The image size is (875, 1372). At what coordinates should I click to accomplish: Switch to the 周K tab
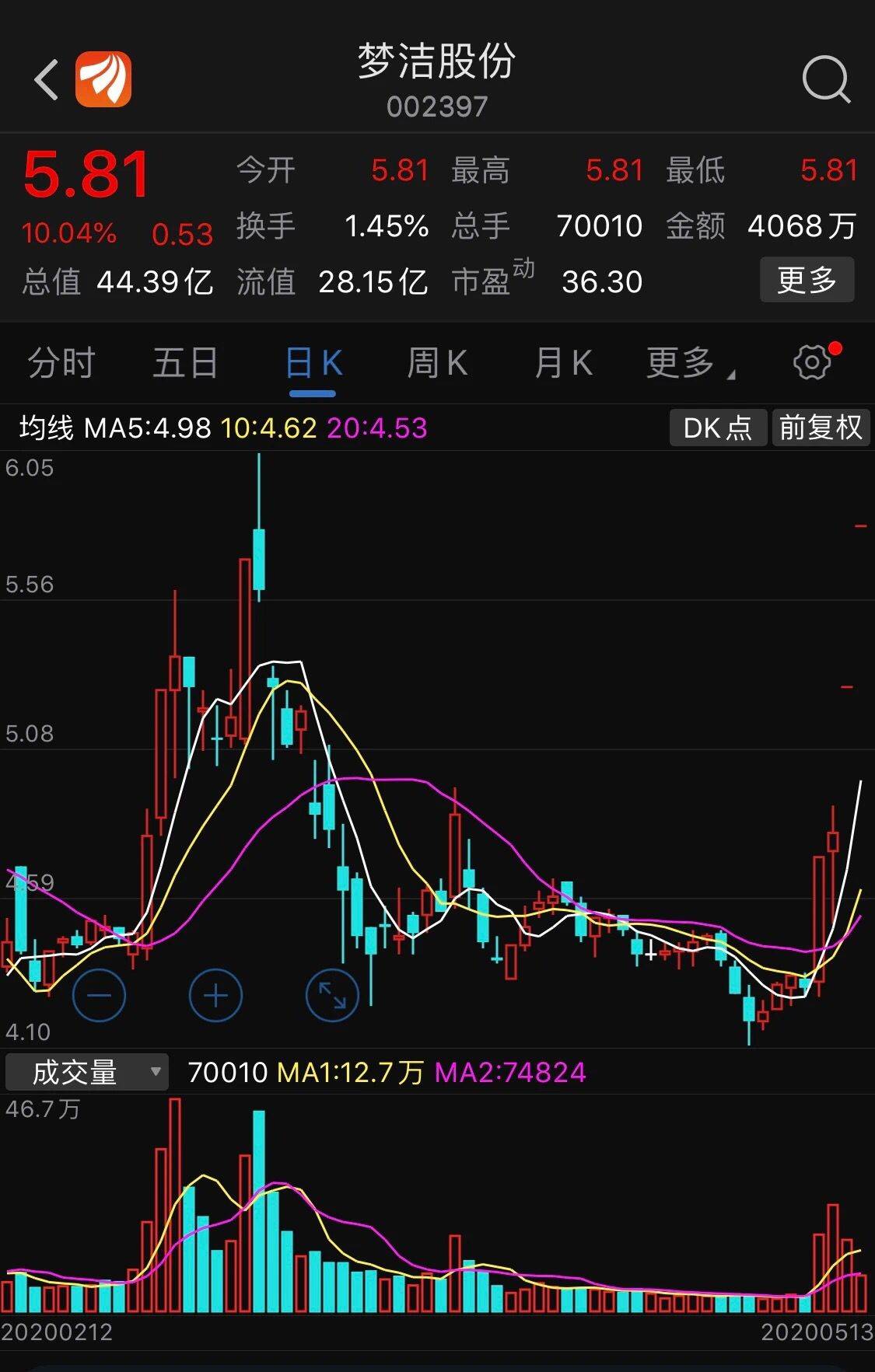tap(437, 364)
